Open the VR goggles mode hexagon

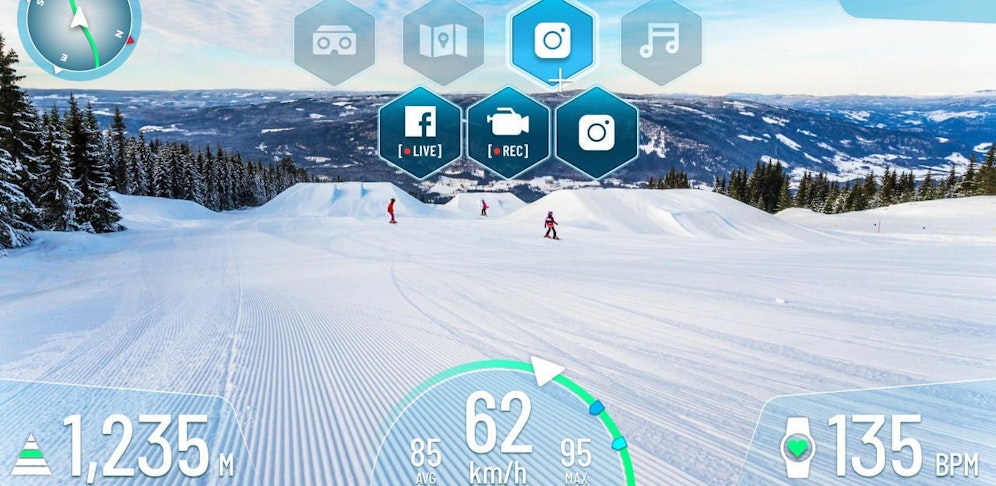(x=334, y=42)
